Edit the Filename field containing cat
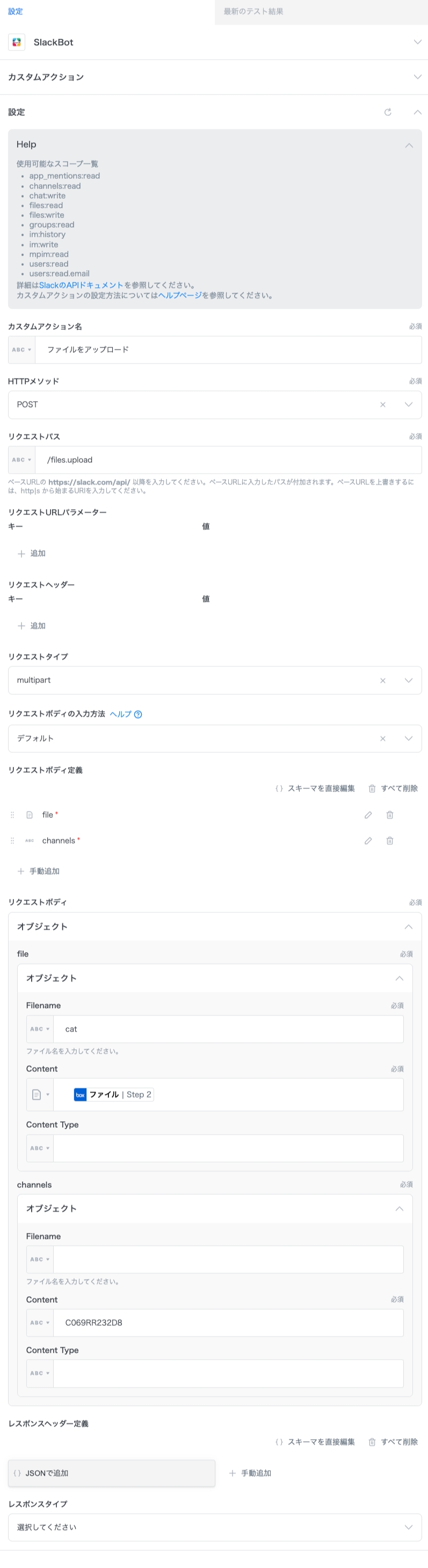The height and width of the screenshot is (1568, 428). (x=228, y=1029)
